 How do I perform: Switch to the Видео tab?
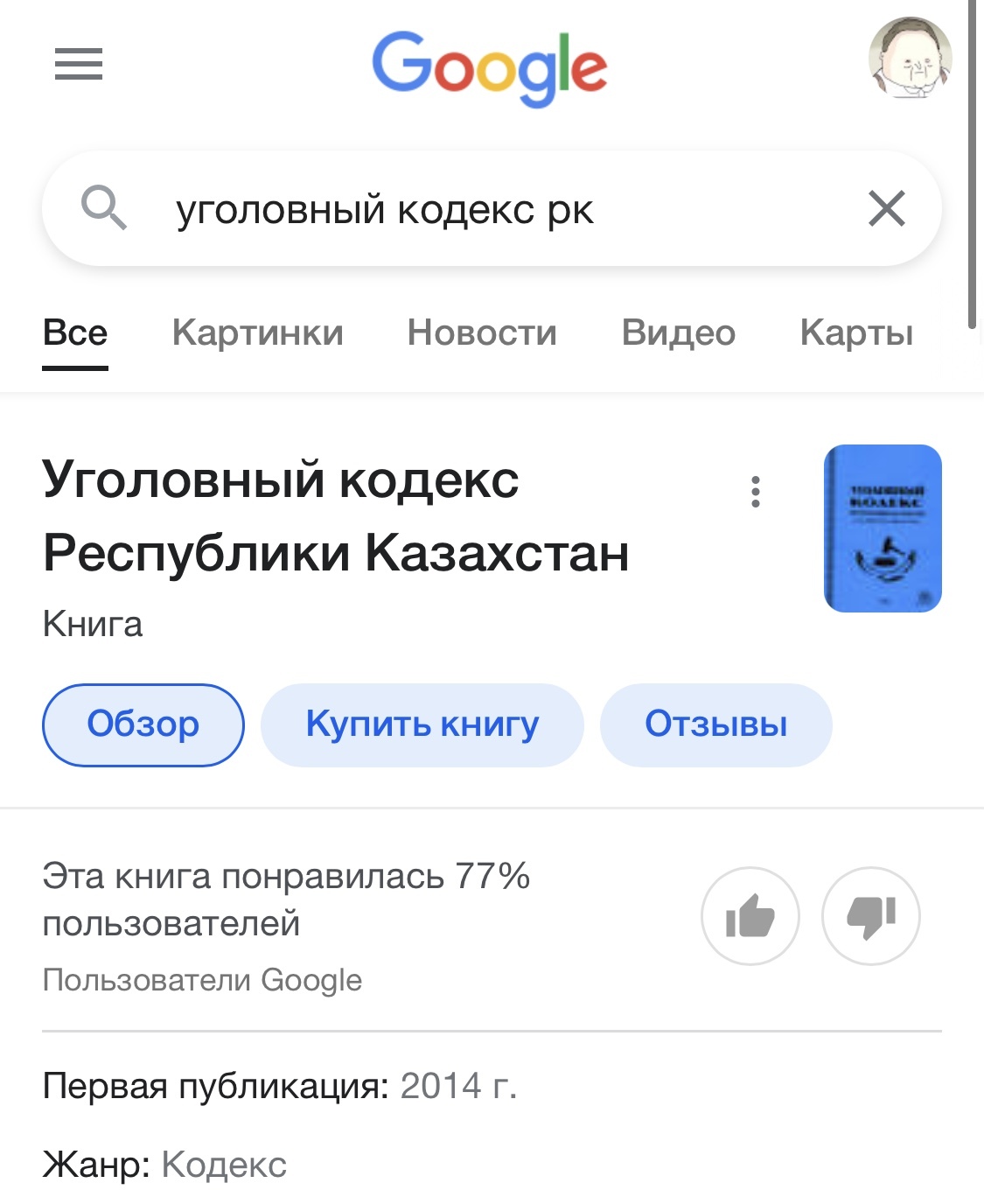[x=678, y=333]
